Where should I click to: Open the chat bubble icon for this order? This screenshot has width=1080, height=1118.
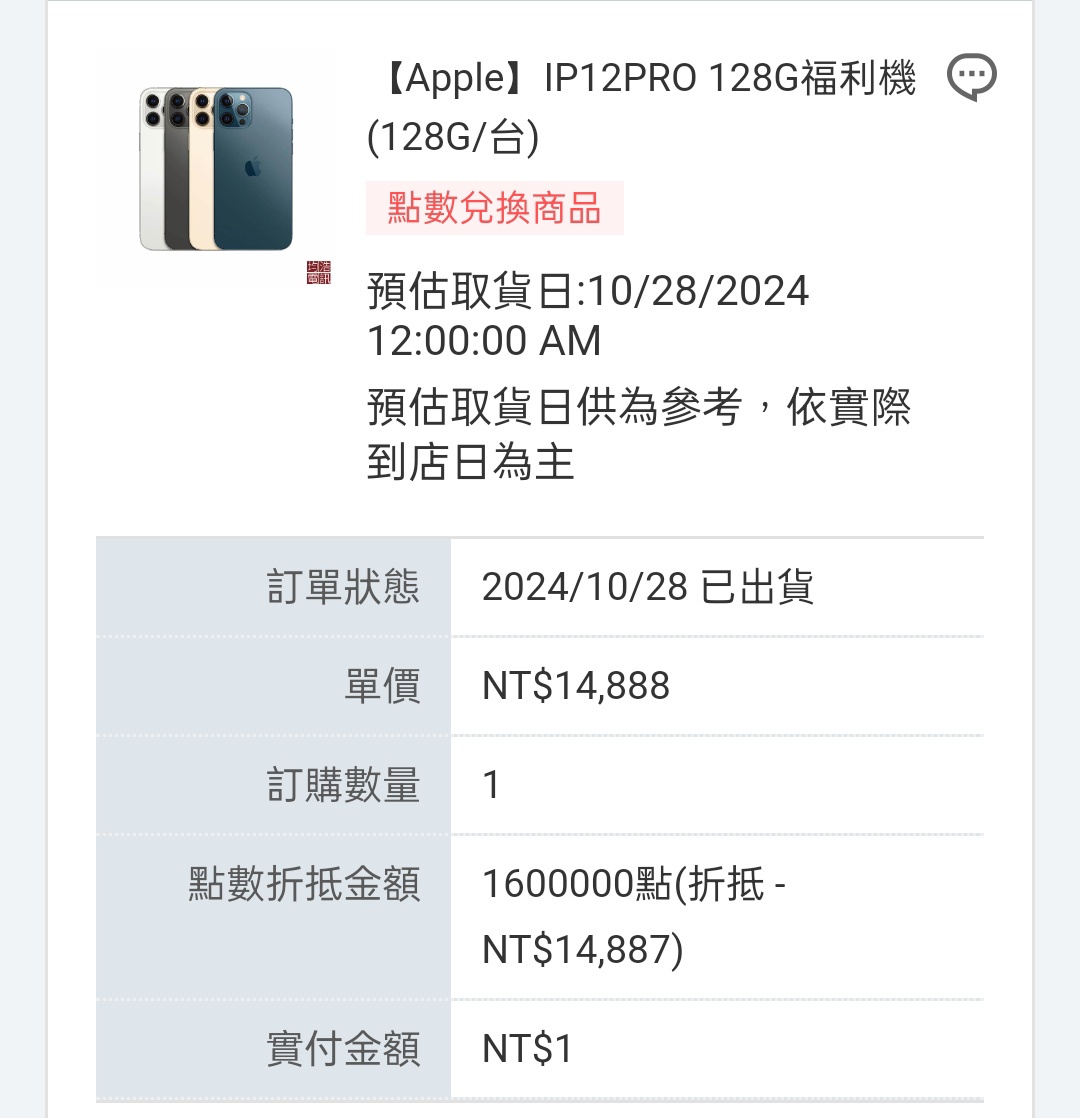(971, 77)
